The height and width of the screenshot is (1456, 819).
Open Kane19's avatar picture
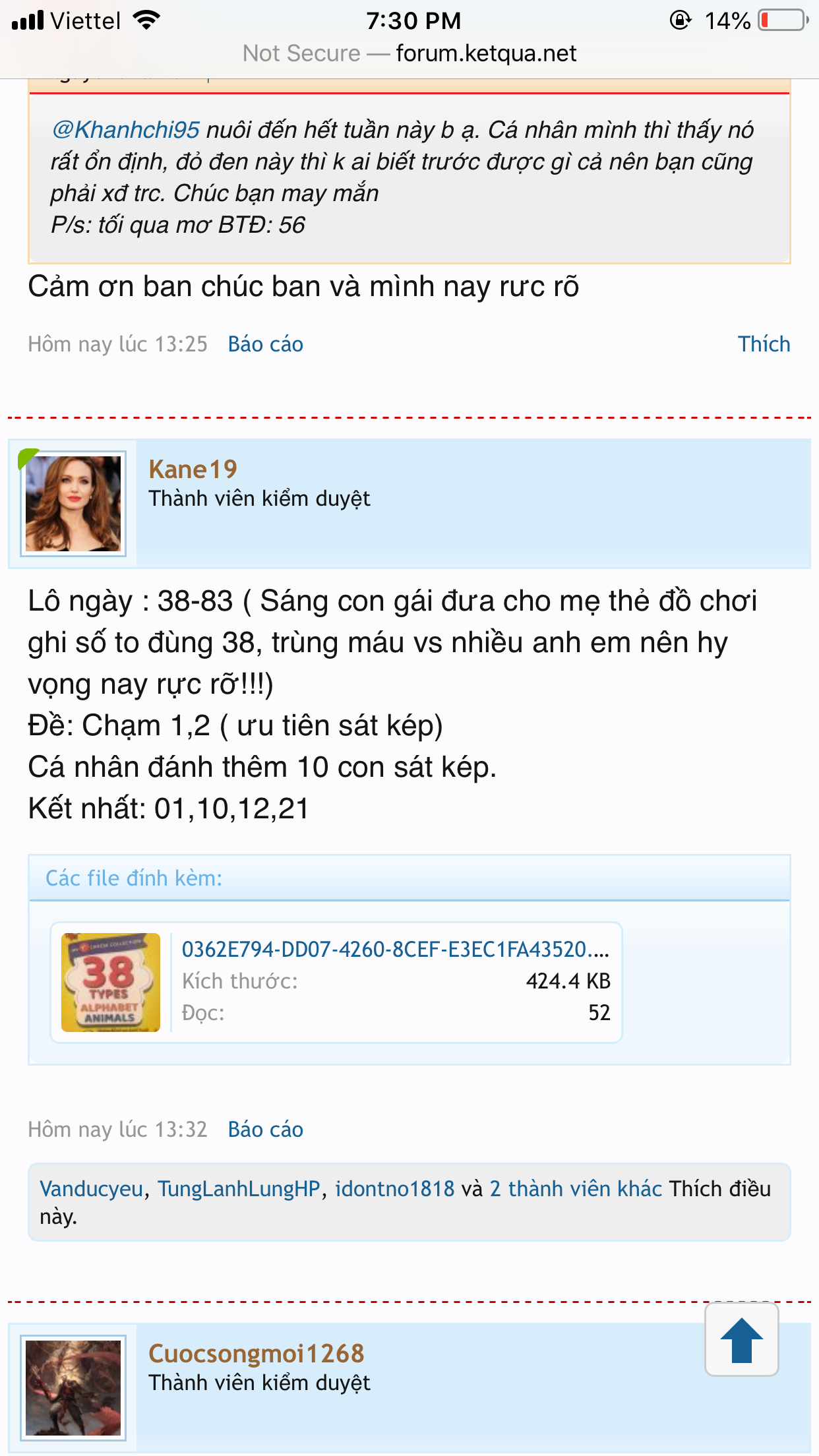[73, 504]
